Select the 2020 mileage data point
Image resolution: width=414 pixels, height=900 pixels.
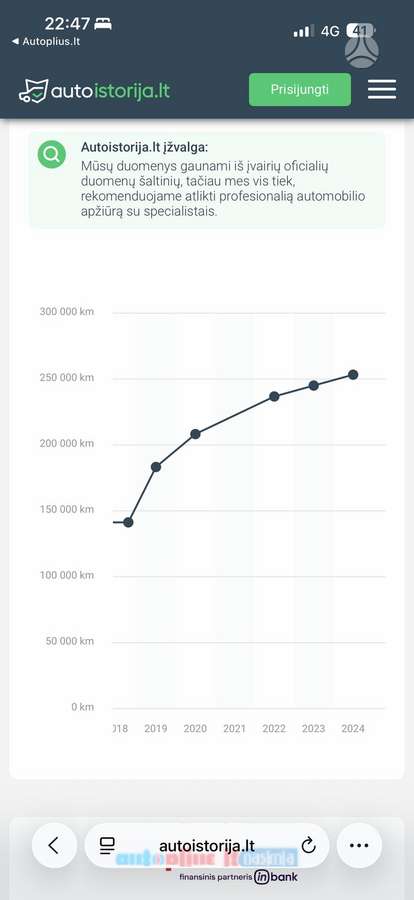click(x=195, y=434)
